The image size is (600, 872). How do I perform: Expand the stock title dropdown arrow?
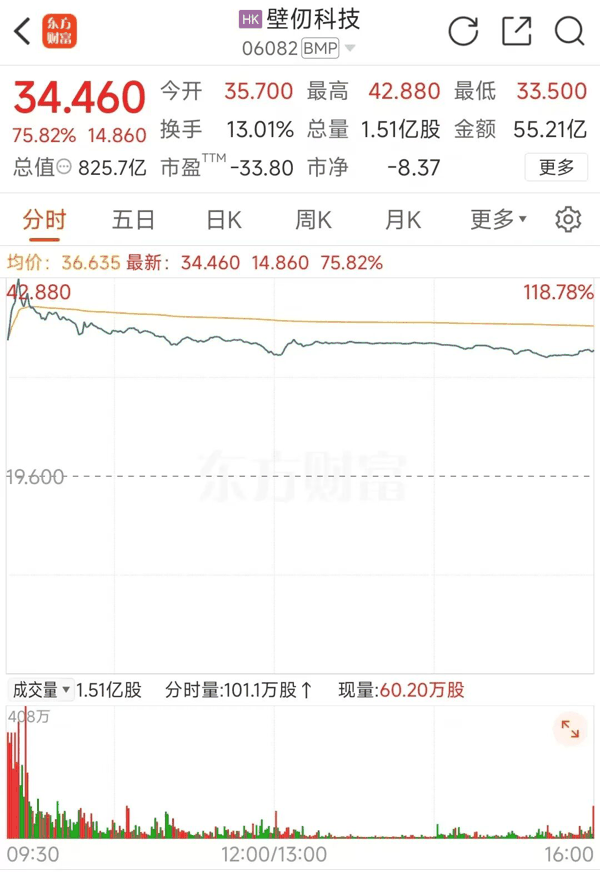coord(350,48)
